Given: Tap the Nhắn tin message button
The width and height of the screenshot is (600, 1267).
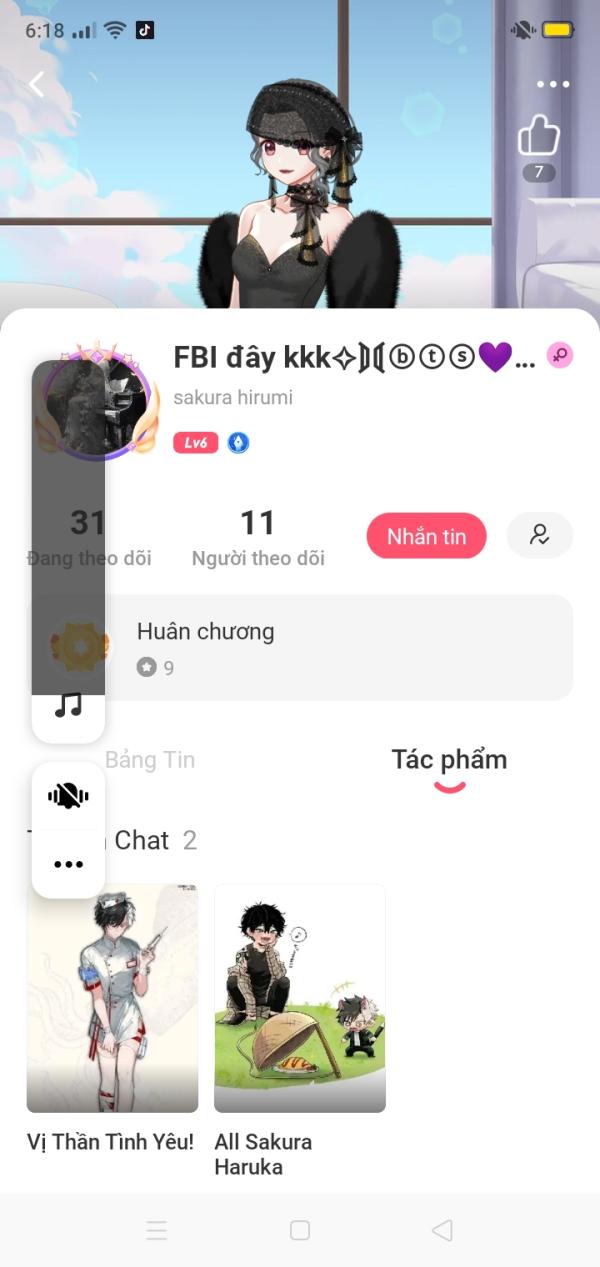Looking at the screenshot, I should coord(427,536).
